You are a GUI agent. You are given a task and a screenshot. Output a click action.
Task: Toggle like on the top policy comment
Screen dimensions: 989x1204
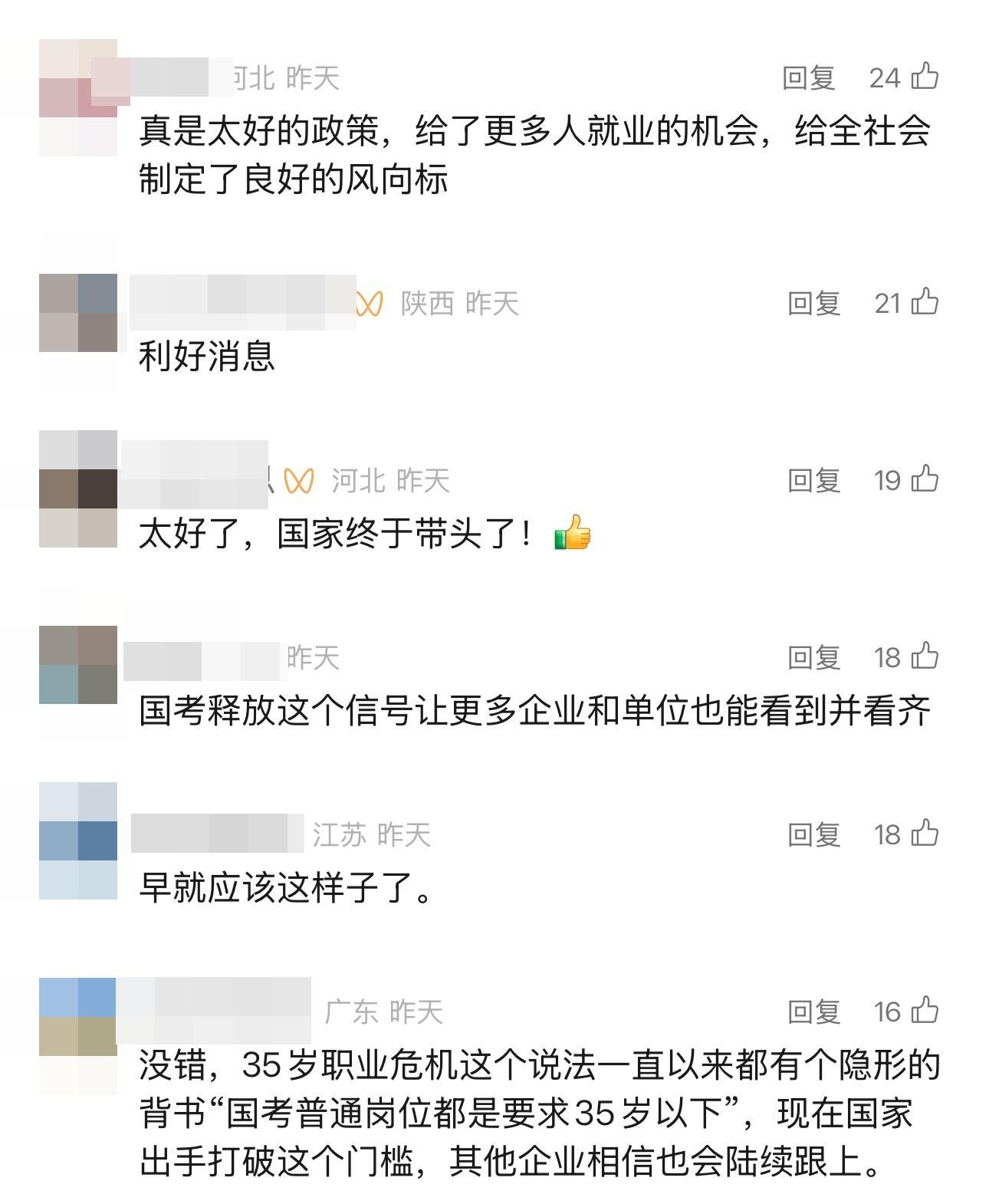coord(922,77)
